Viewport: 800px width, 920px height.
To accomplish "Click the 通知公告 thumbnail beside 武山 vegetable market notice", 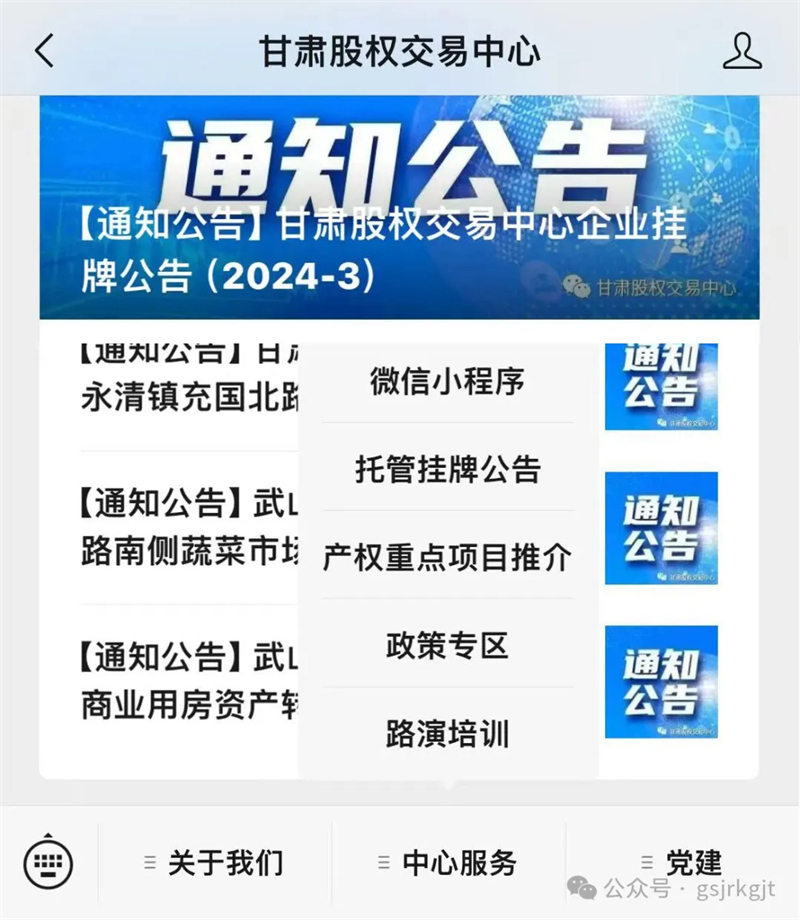I will click(662, 528).
